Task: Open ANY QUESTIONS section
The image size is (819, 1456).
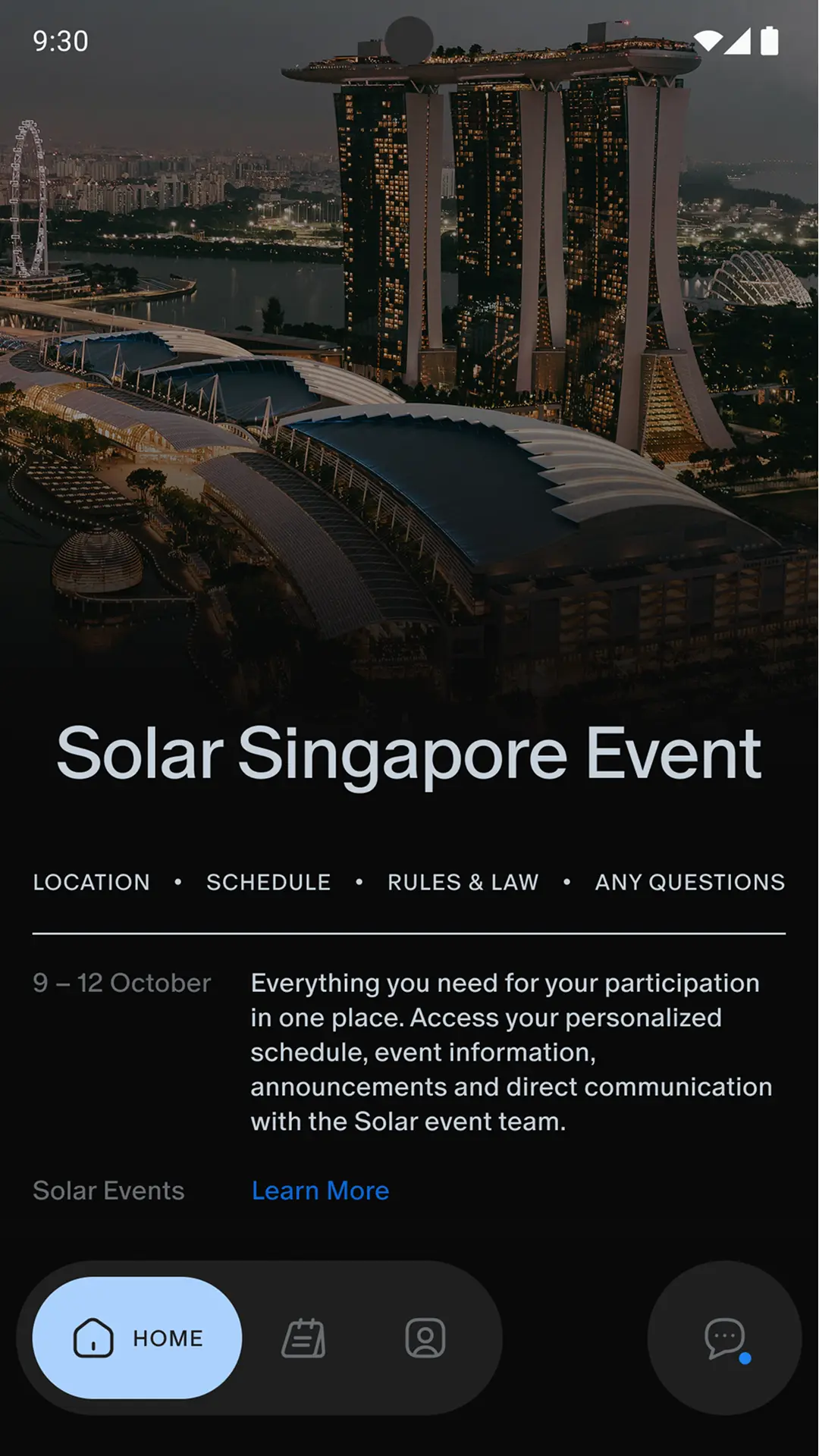Action: pyautogui.click(x=690, y=882)
